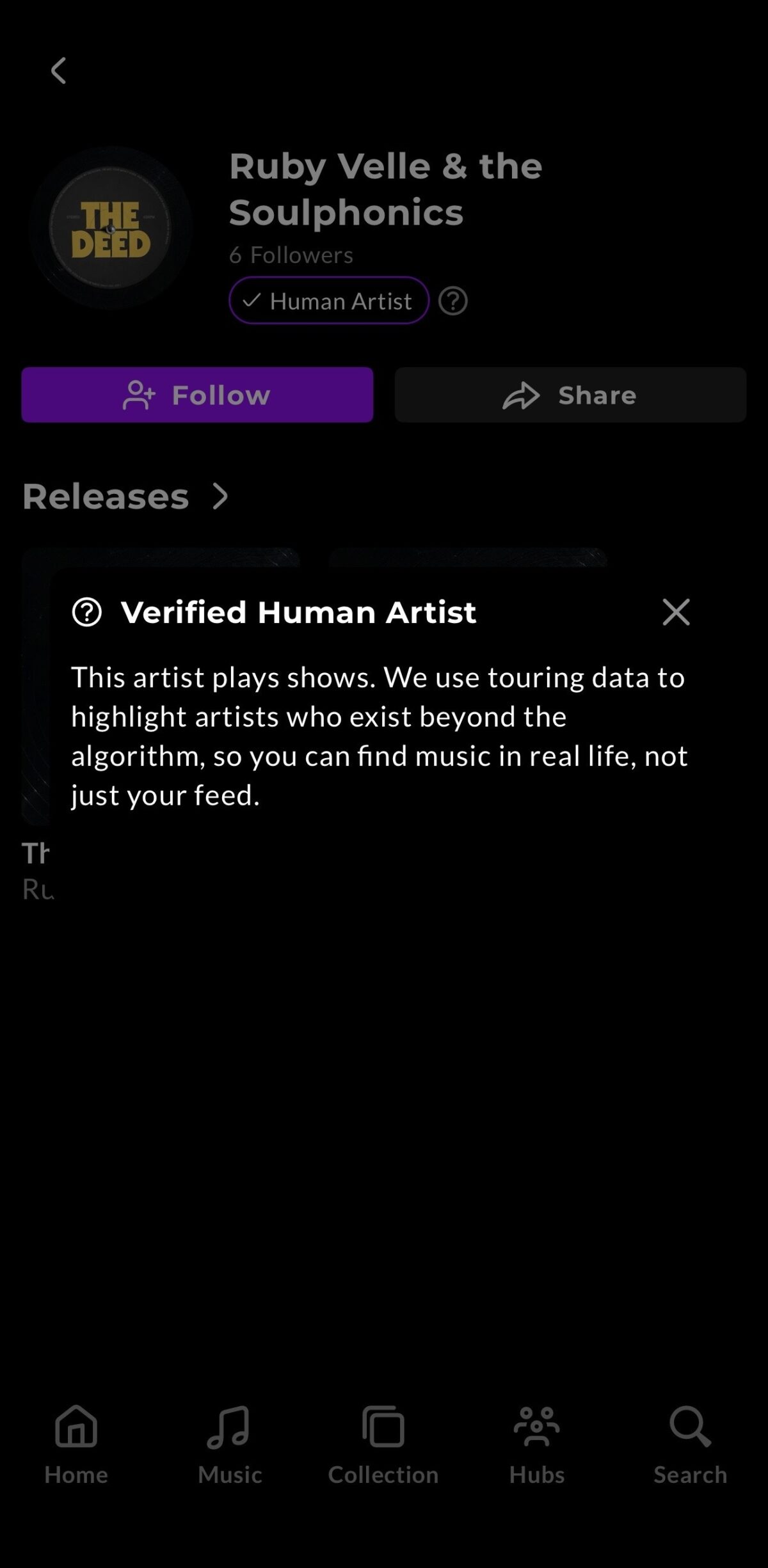The width and height of the screenshot is (768, 1568).
Task: Tap the Human Artist help icon
Action: tap(452, 301)
